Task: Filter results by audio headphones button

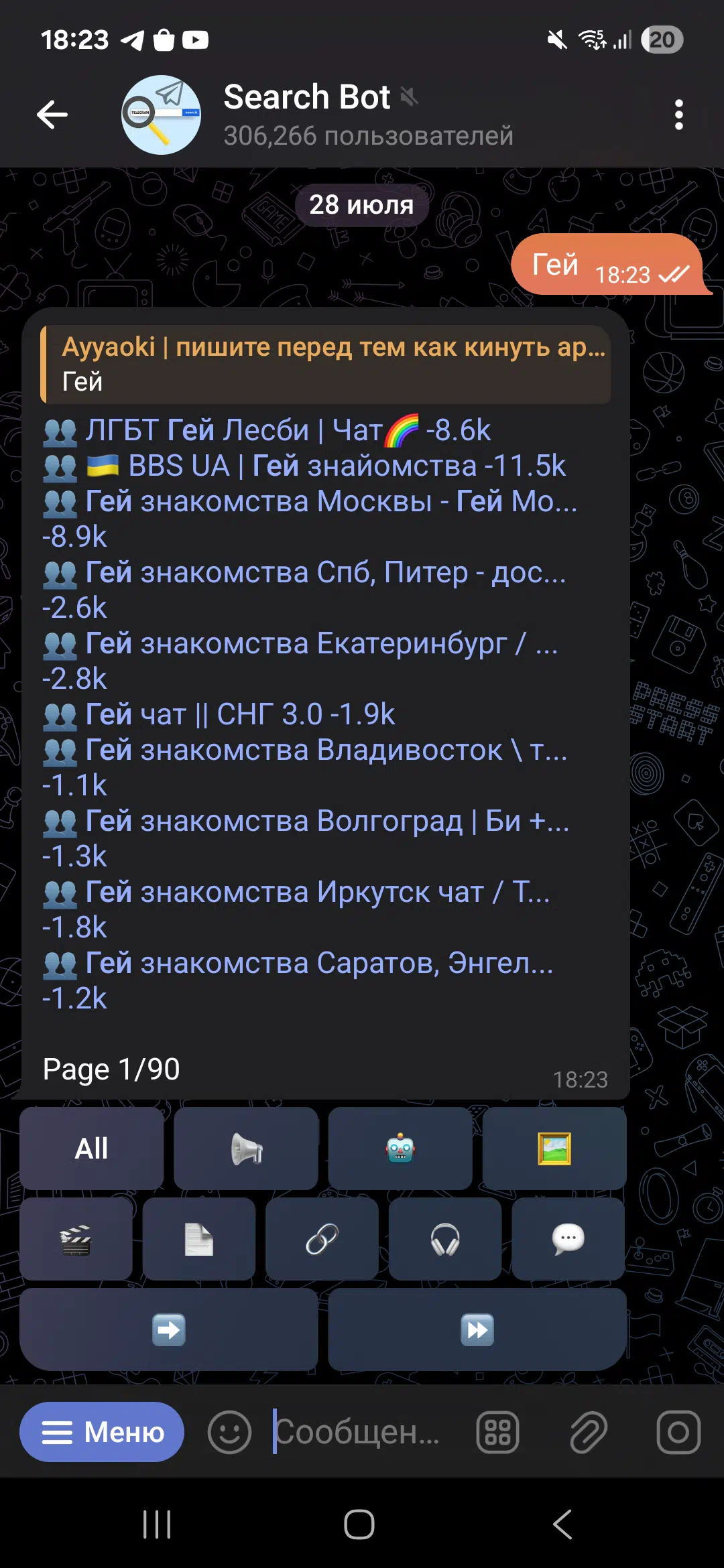Action: tap(445, 1239)
